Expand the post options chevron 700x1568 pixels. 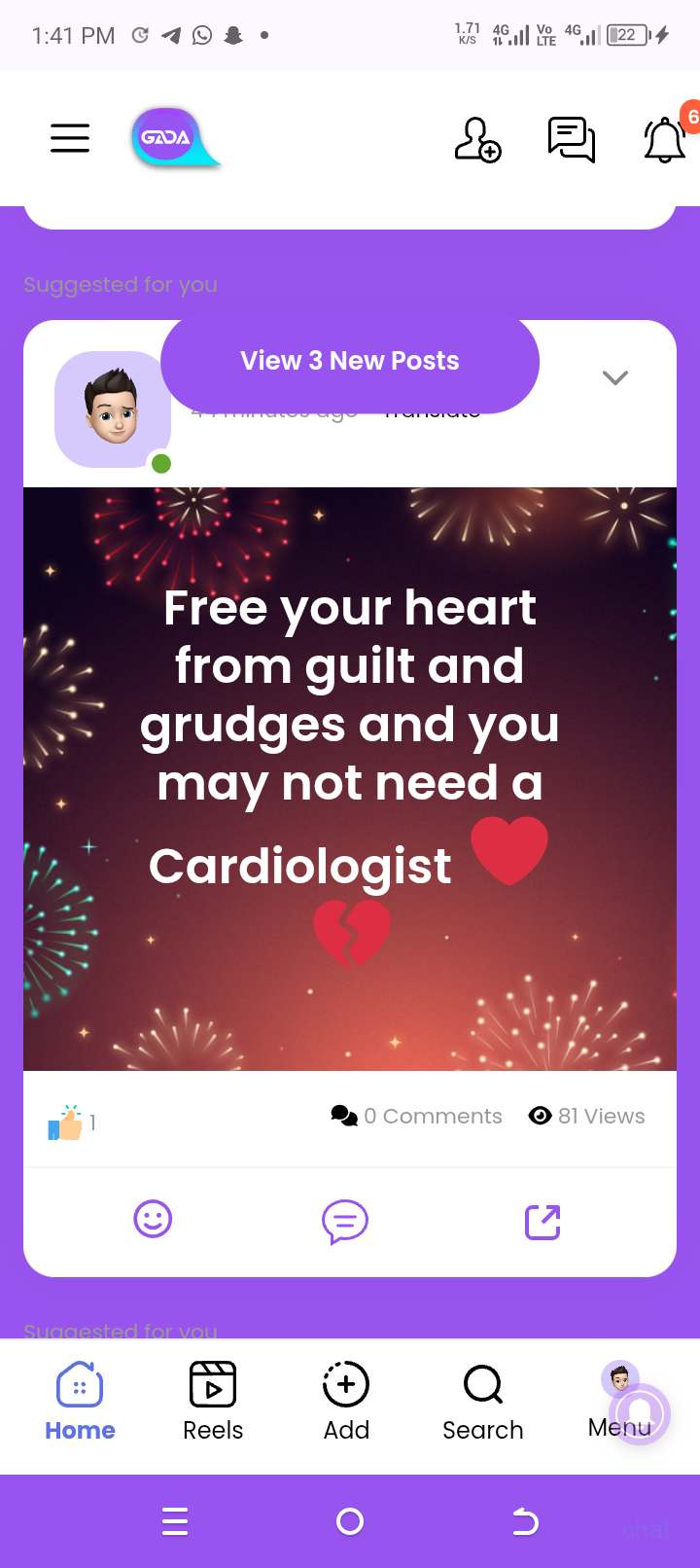pyautogui.click(x=615, y=377)
